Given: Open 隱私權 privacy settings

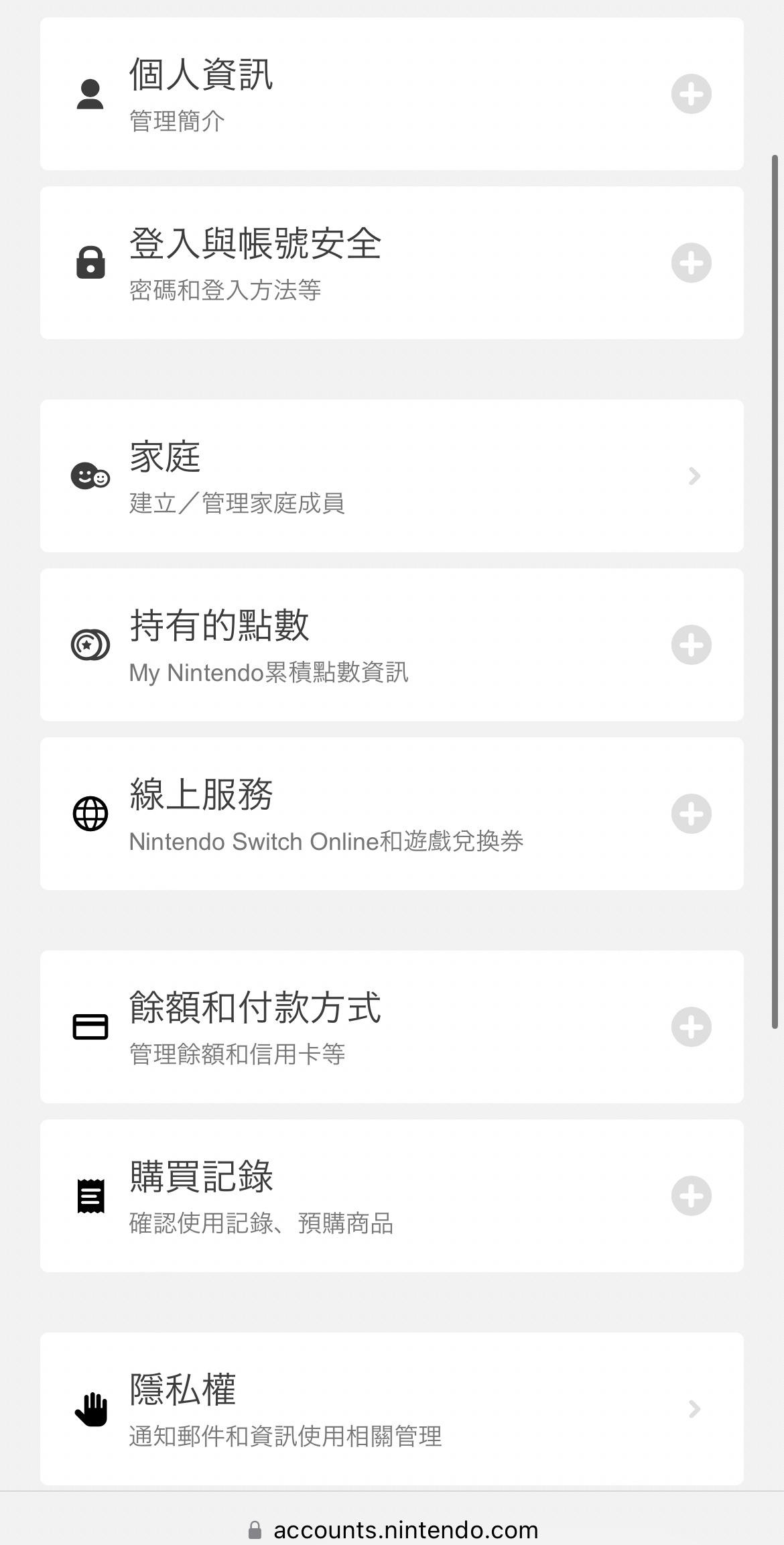Looking at the screenshot, I should click(392, 1409).
